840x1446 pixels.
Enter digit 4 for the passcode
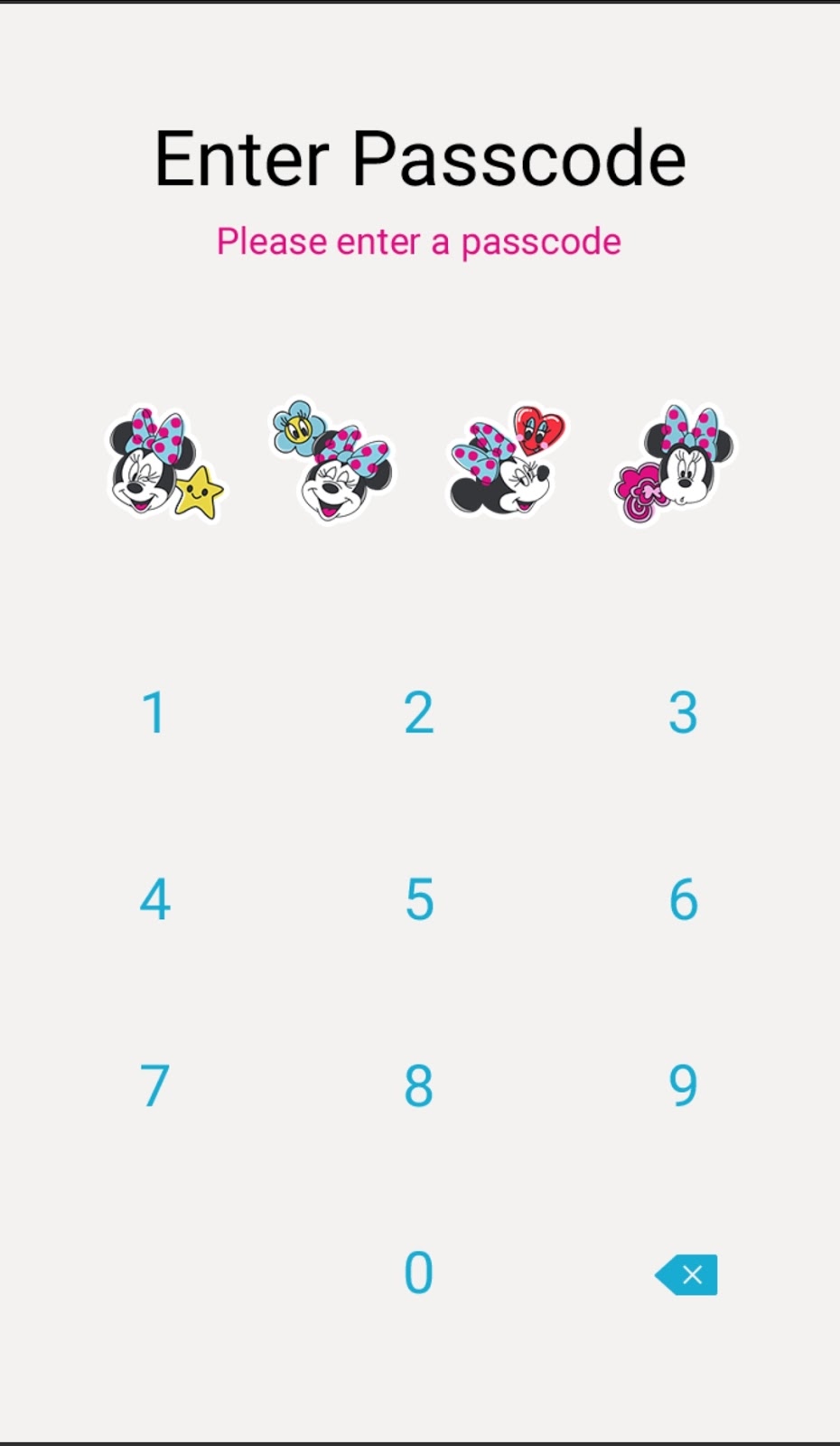coord(154,900)
